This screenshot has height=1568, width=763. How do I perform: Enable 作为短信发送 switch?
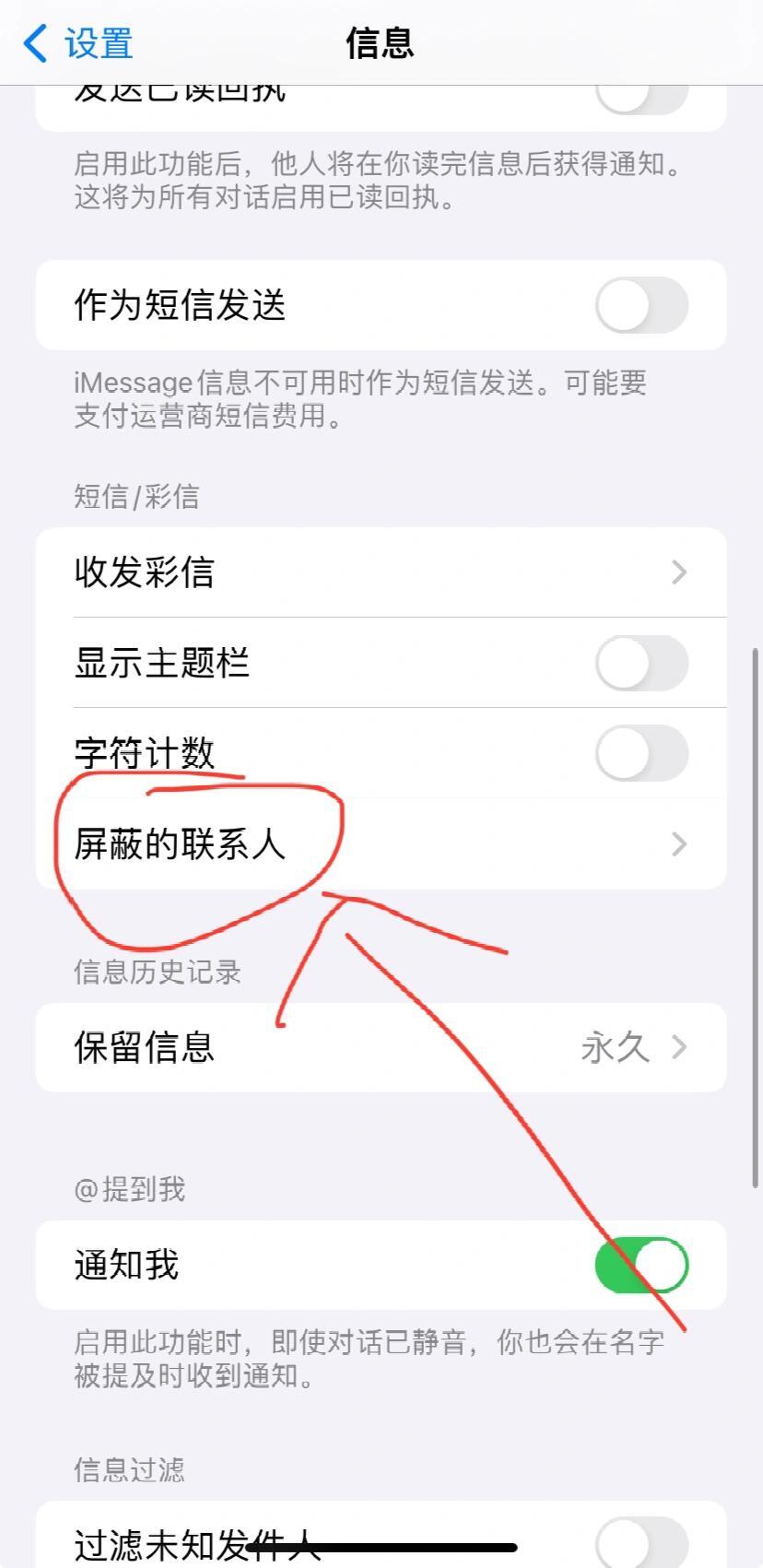click(641, 305)
